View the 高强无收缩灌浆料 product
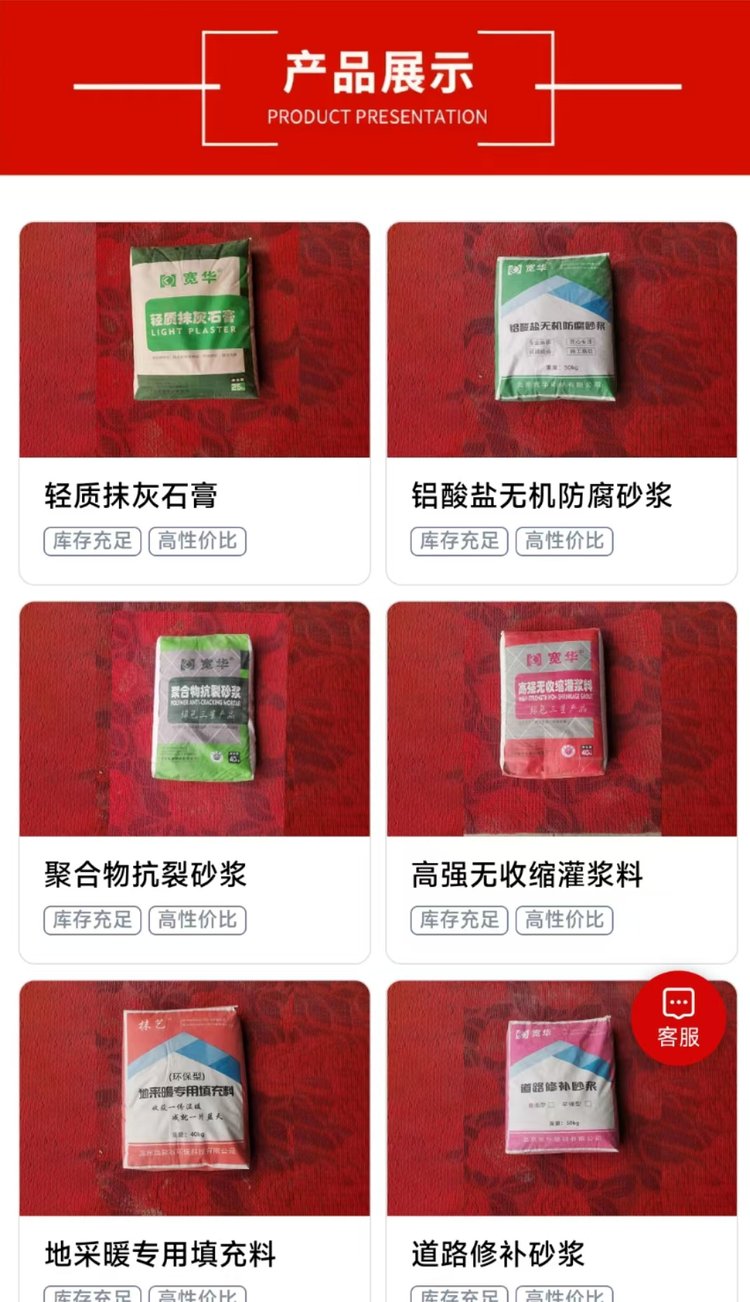This screenshot has width=750, height=1302. [562, 782]
